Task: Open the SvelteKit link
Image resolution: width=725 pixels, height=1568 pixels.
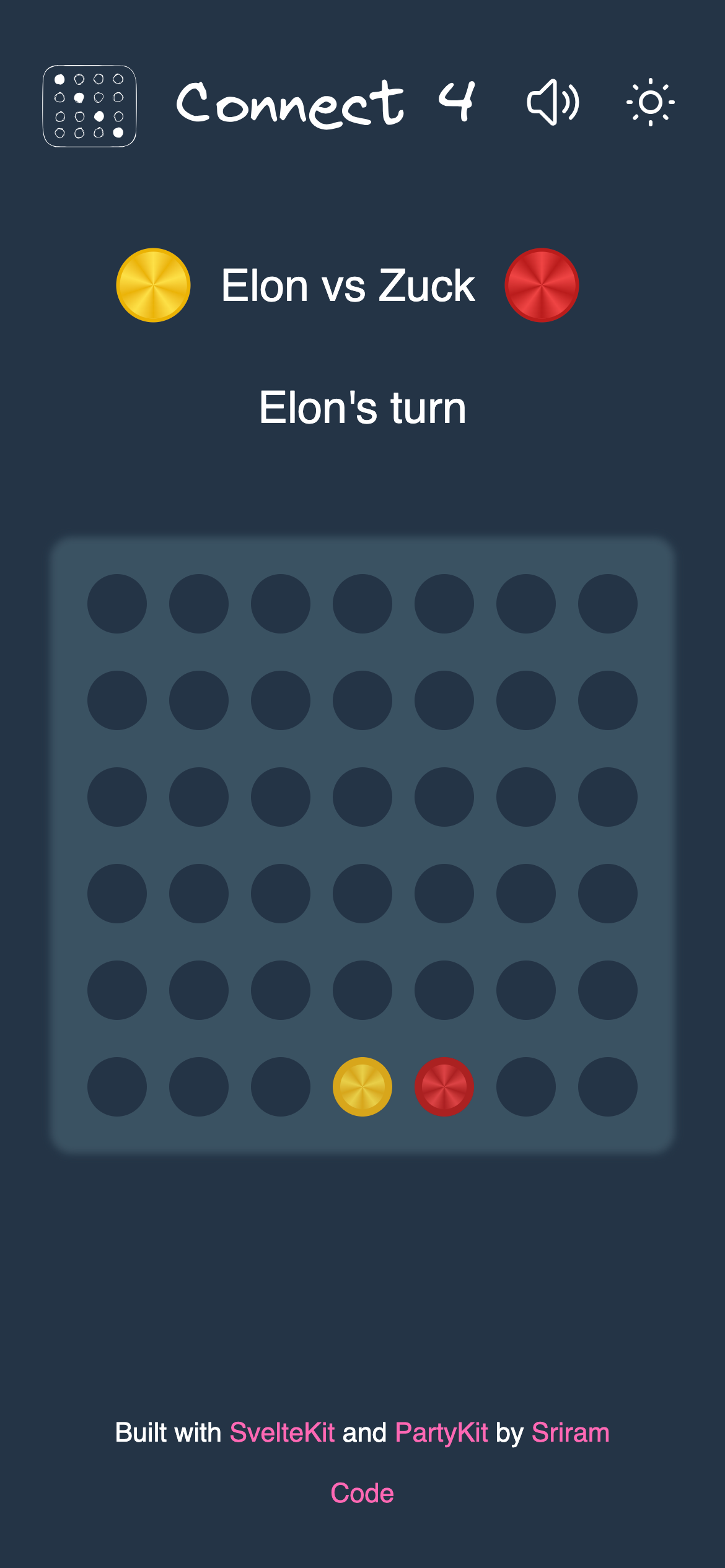Action: click(282, 1432)
